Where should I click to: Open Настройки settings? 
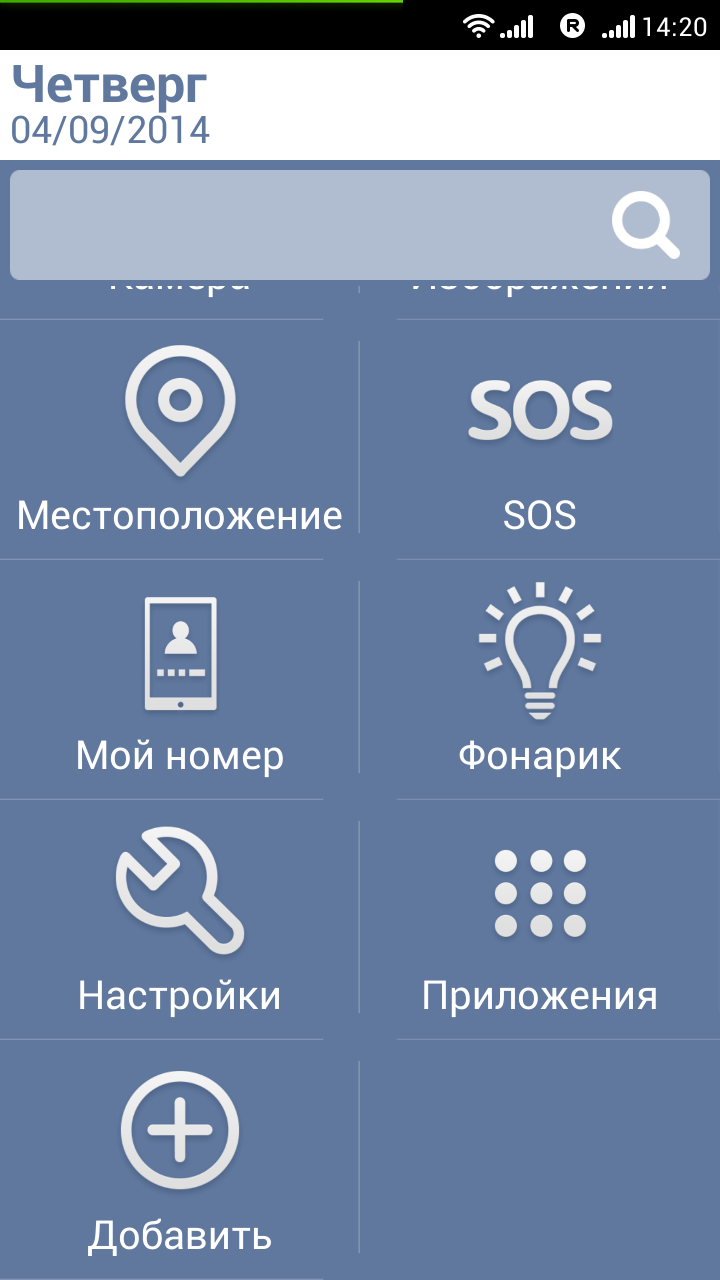tap(180, 920)
